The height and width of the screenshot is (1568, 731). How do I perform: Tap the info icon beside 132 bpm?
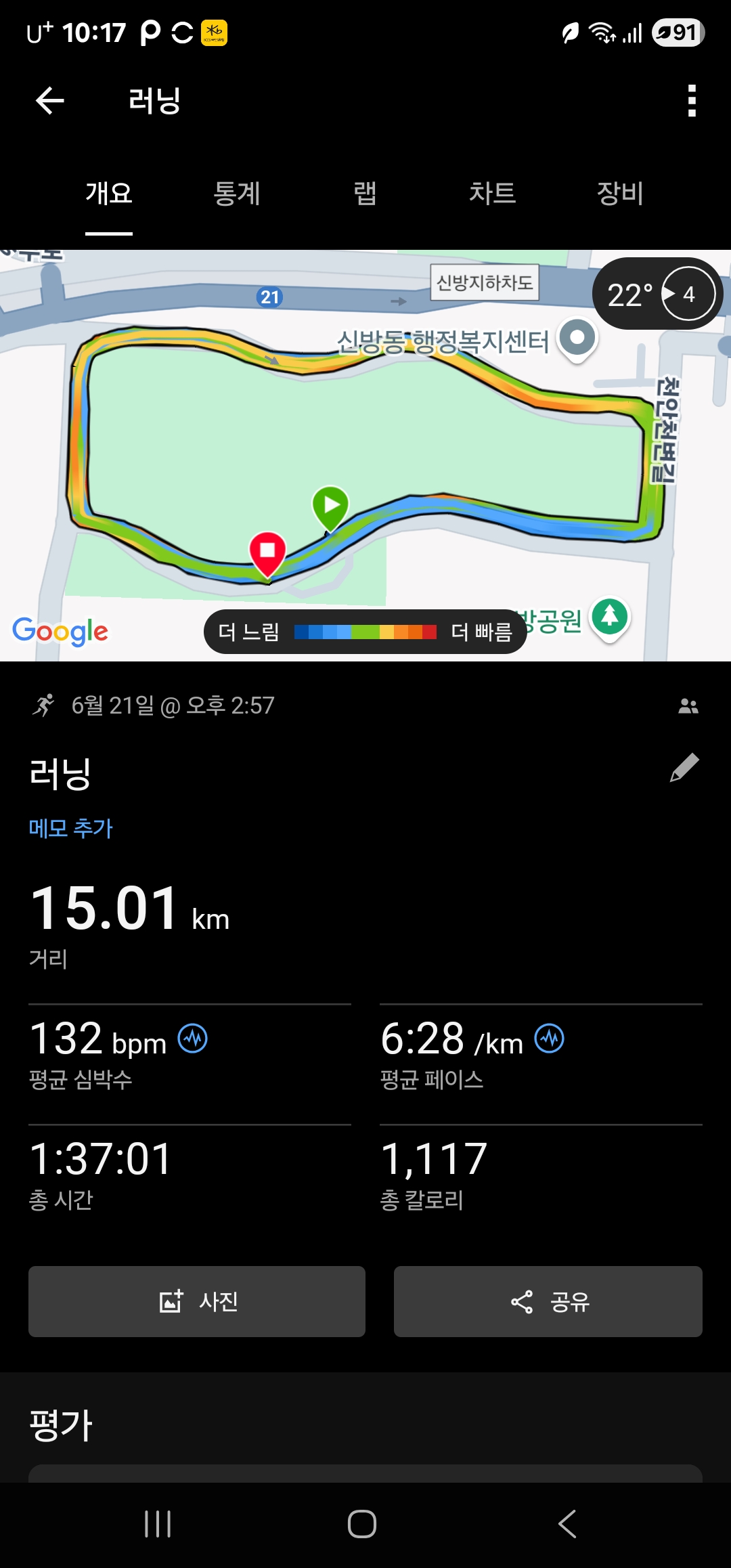(193, 1039)
